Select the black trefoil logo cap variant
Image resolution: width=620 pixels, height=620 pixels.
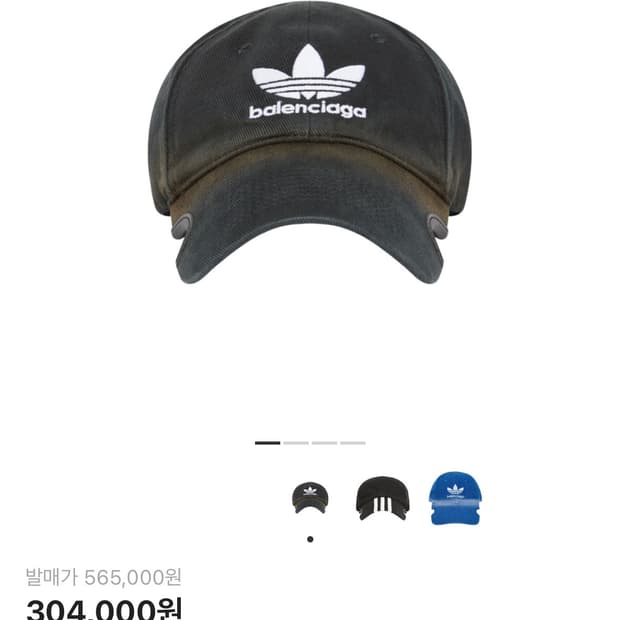pos(310,497)
